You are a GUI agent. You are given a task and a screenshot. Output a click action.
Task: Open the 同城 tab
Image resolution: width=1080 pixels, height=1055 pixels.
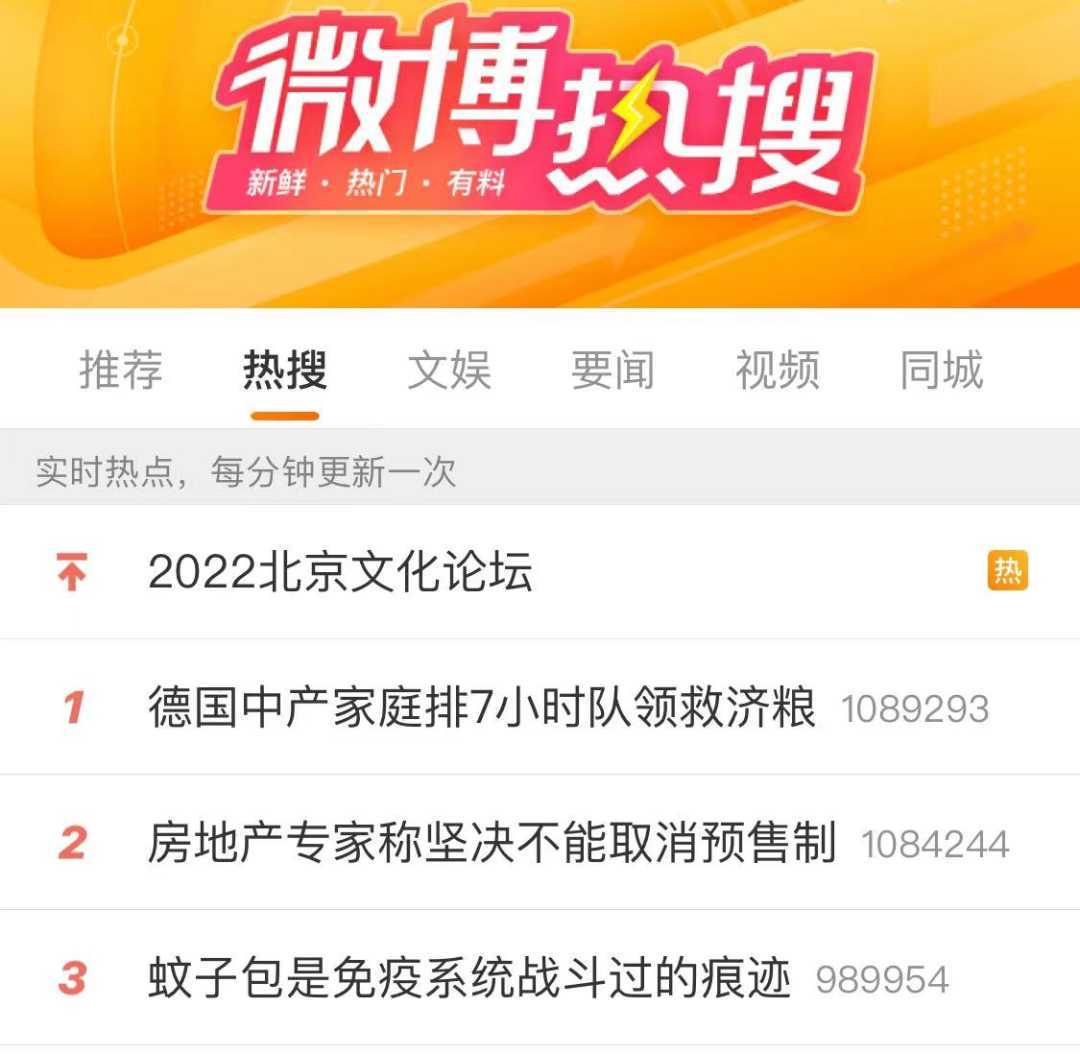pos(941,370)
